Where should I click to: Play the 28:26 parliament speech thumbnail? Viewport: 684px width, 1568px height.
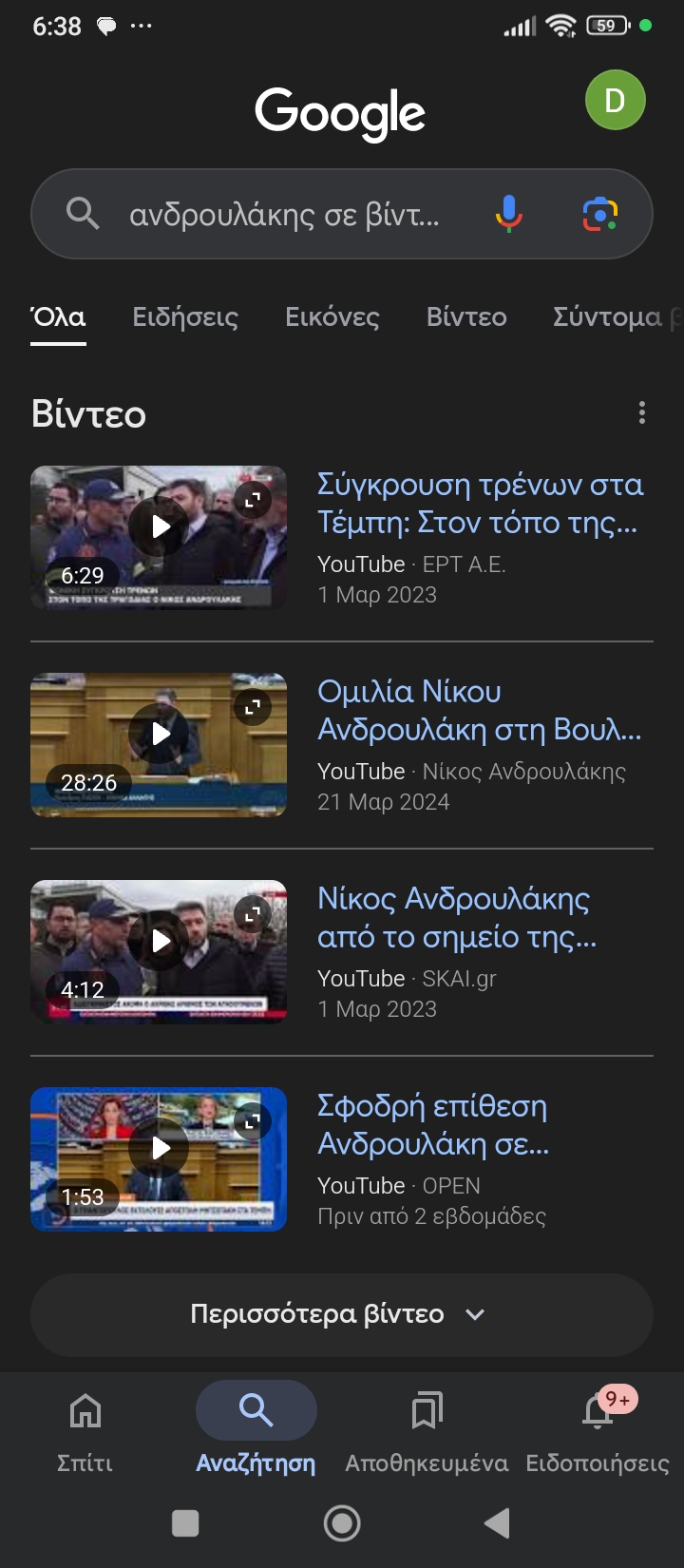point(159,744)
